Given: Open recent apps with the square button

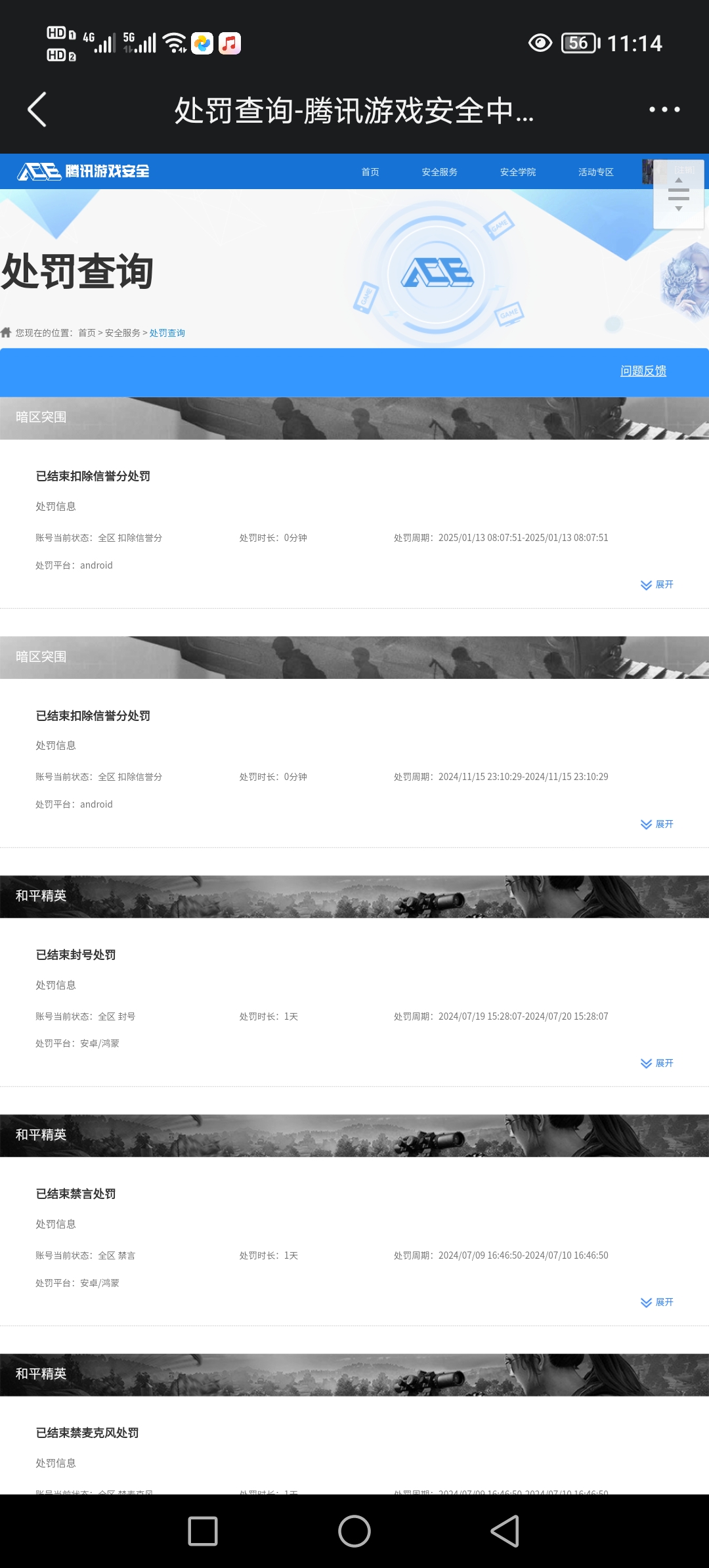Looking at the screenshot, I should pos(203,1531).
